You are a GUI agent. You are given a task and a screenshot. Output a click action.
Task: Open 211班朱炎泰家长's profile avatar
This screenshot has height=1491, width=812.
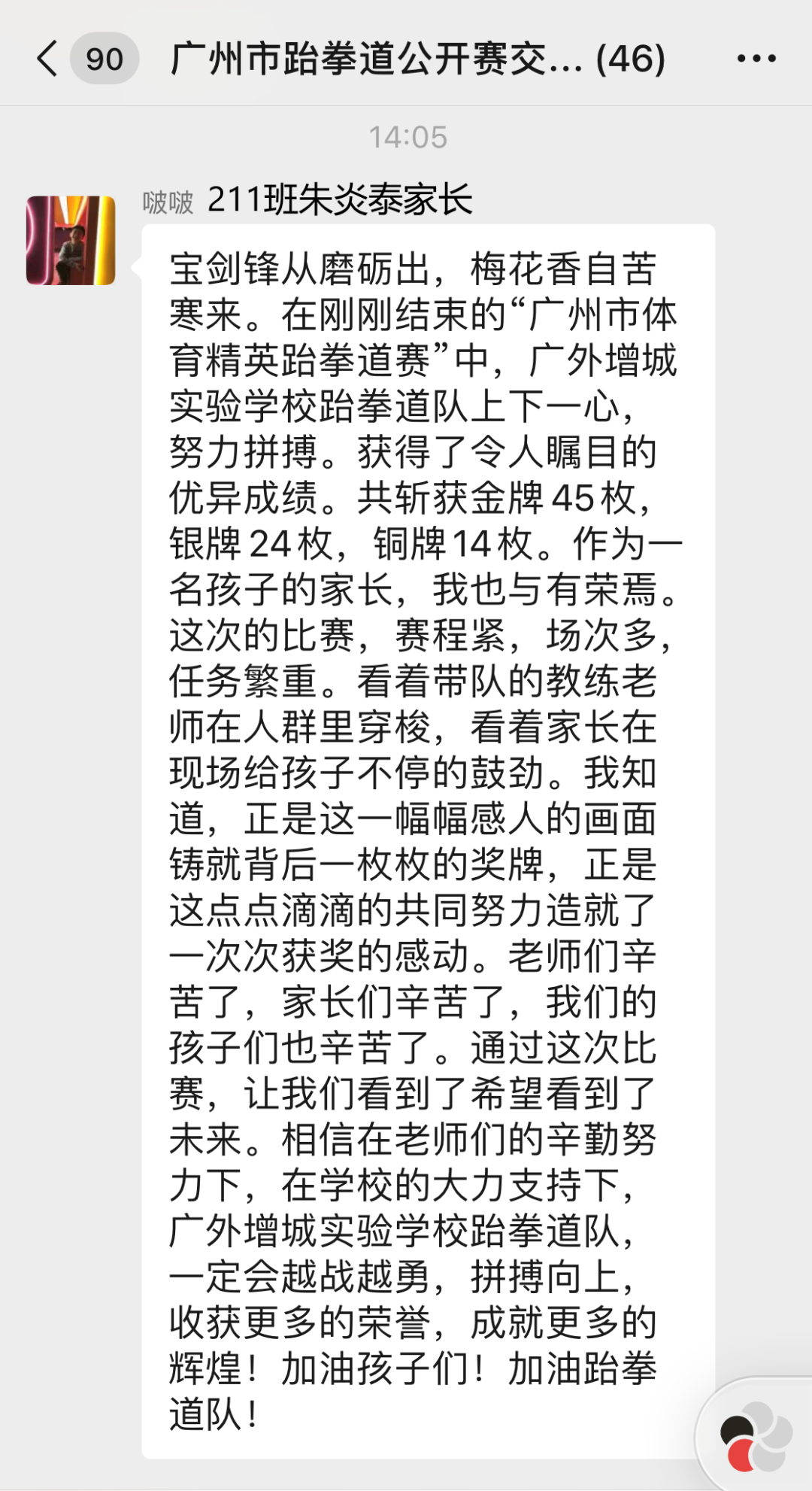point(71,240)
